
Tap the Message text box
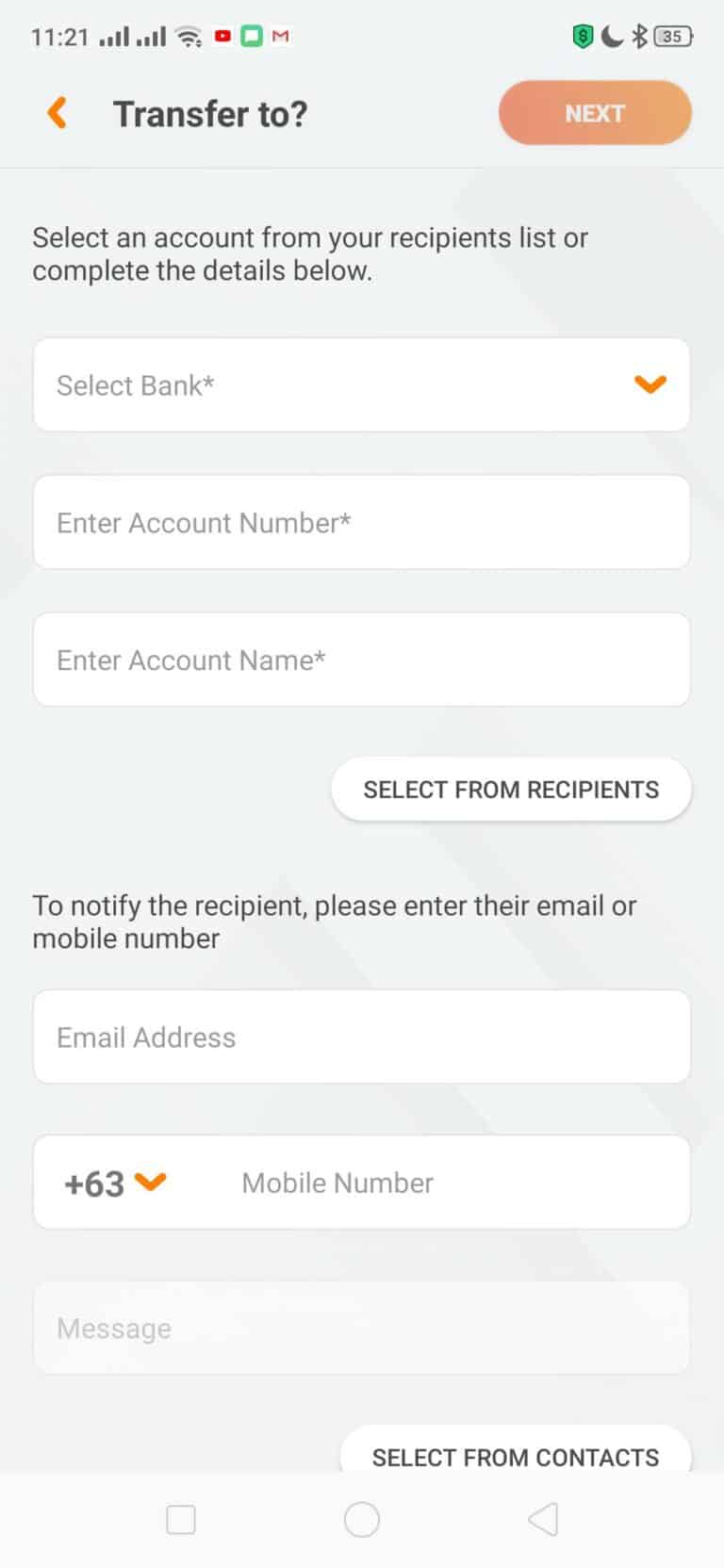361,1328
